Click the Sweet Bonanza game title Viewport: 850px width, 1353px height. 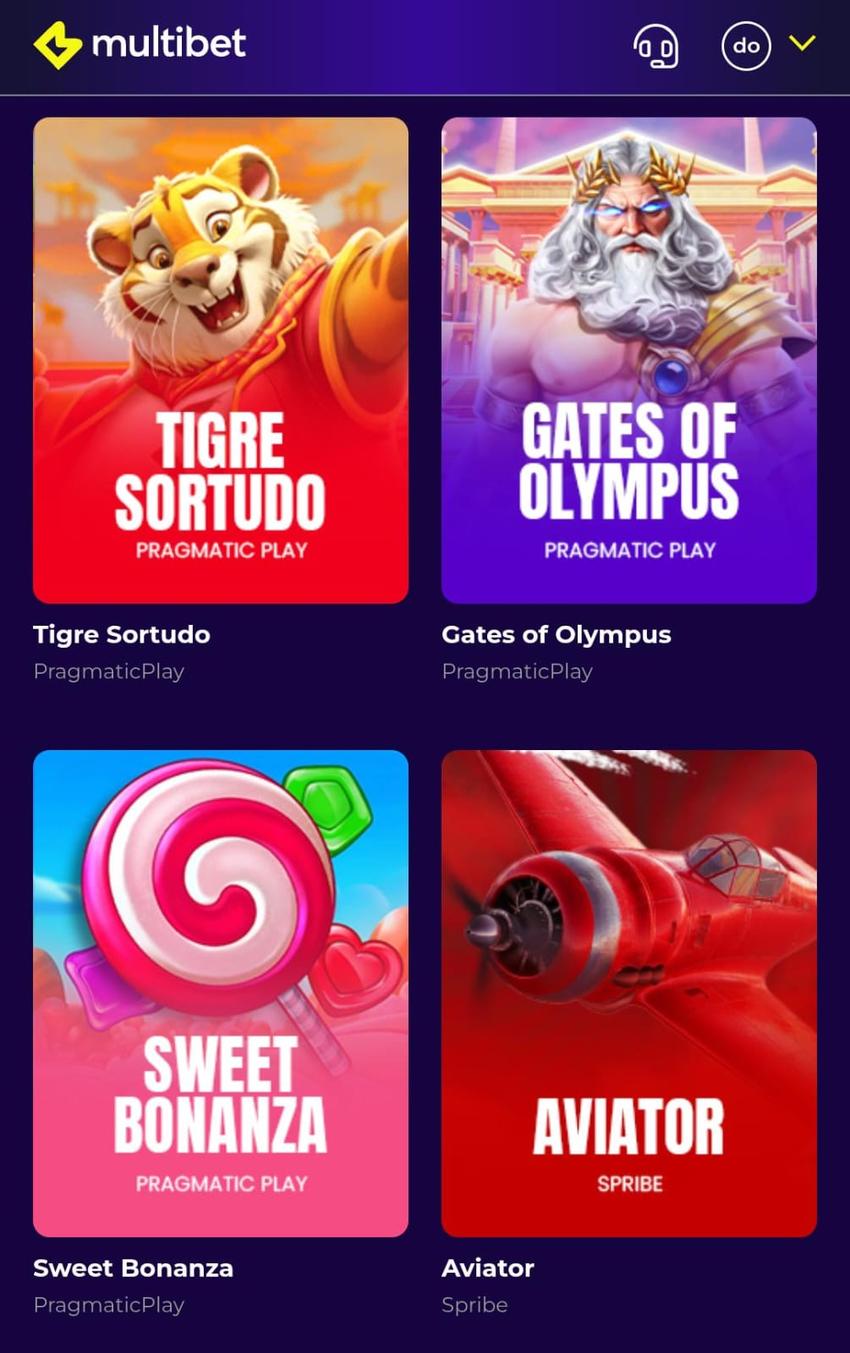[x=133, y=1268]
